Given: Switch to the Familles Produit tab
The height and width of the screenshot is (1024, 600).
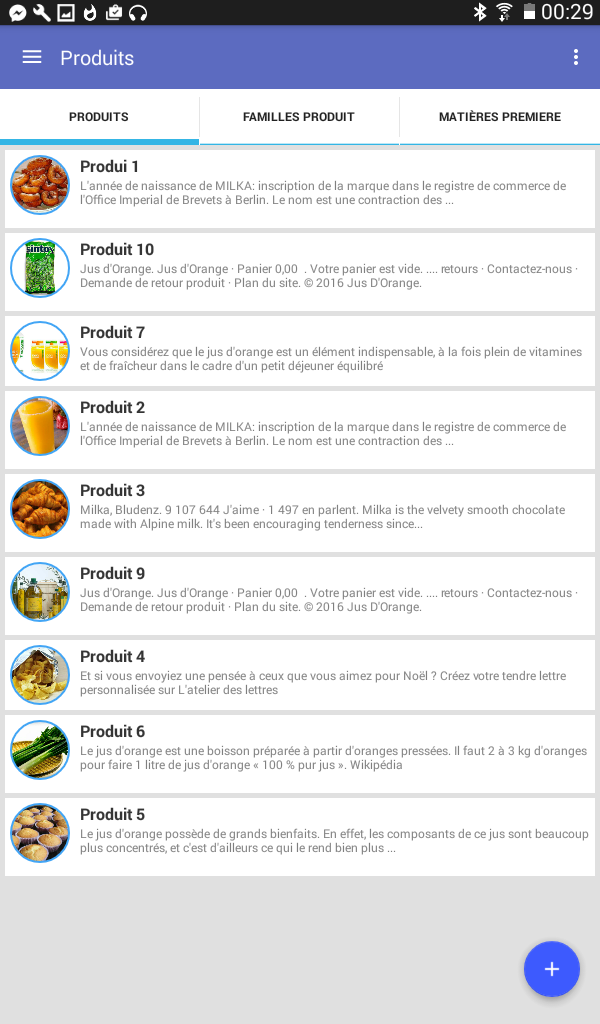Looking at the screenshot, I should click(299, 117).
